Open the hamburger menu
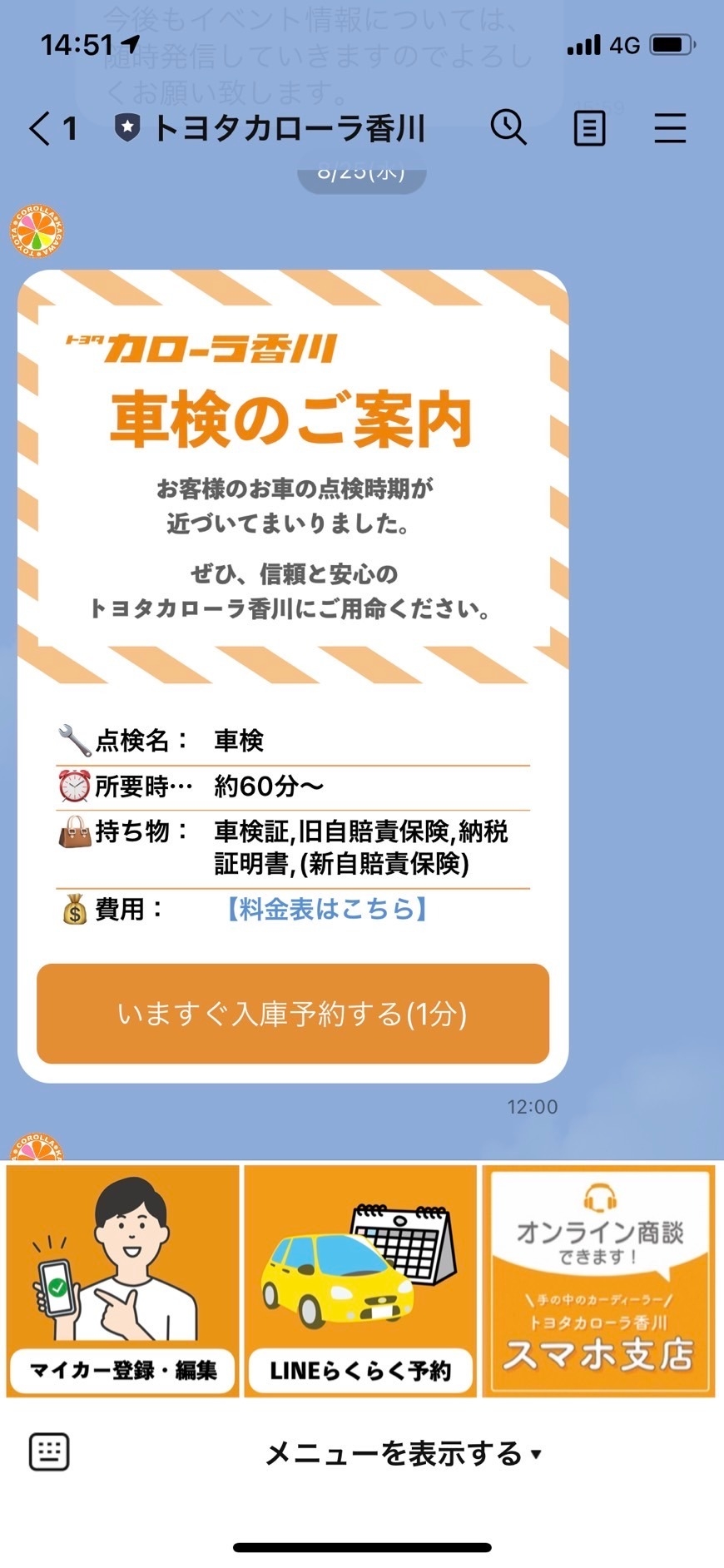 tap(669, 129)
